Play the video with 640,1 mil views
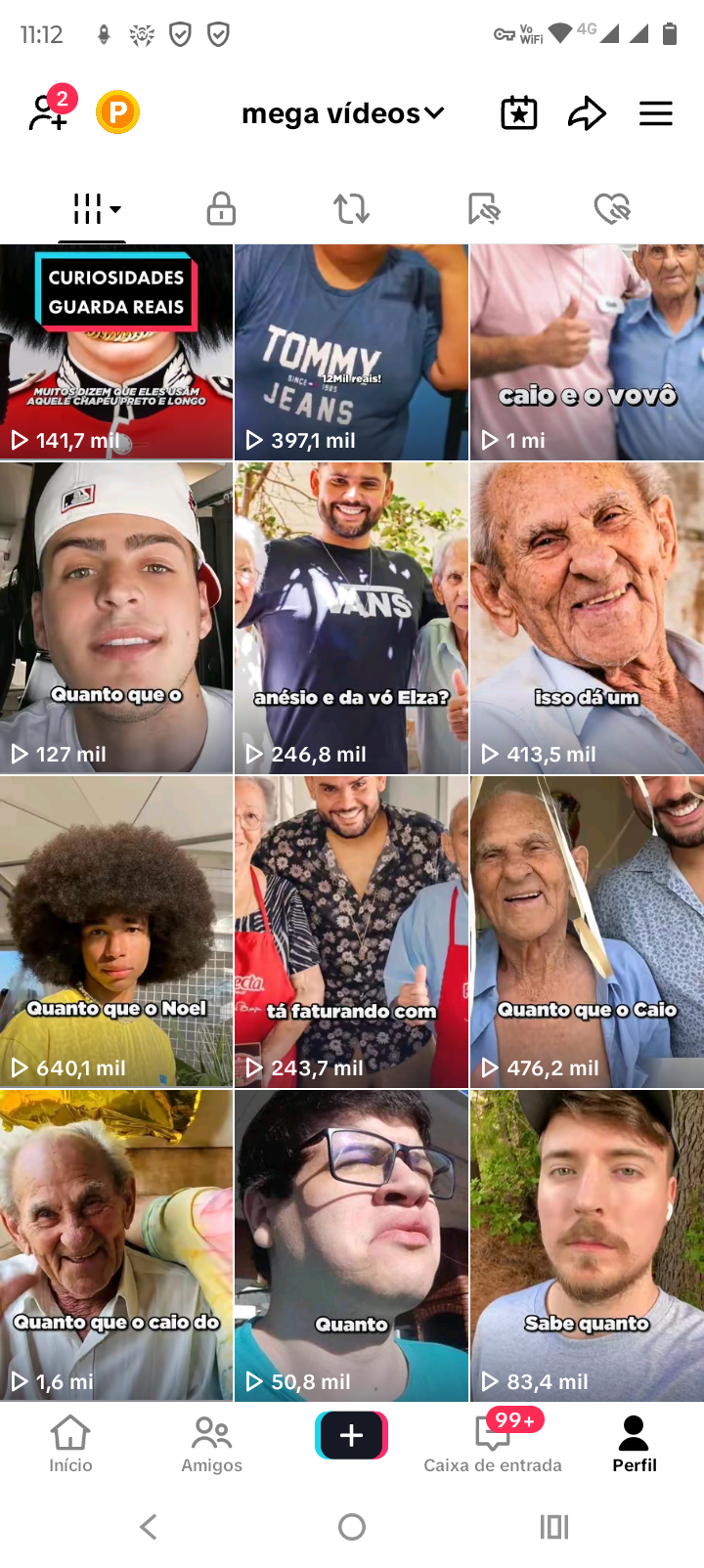704x1568 pixels. [x=116, y=932]
